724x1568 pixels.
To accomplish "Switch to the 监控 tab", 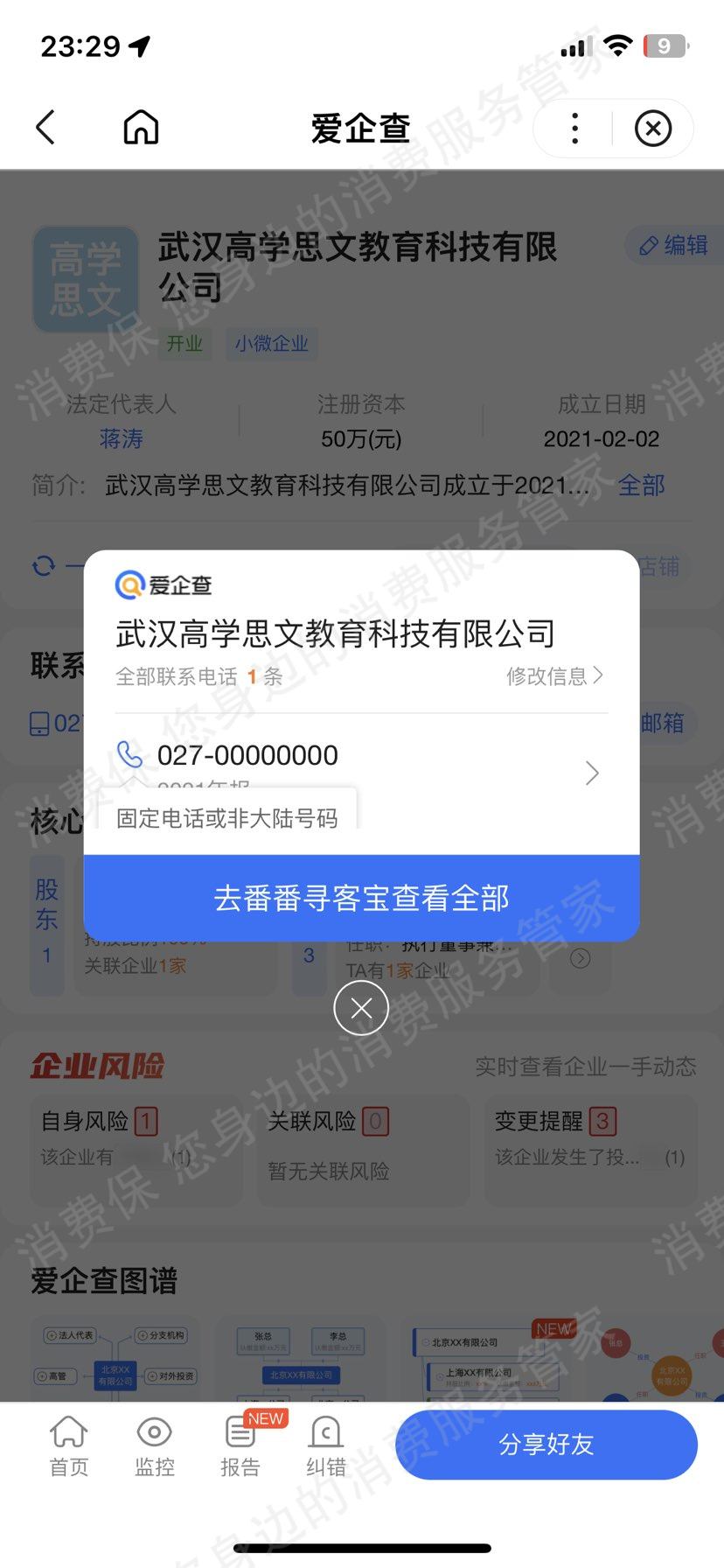I will 155,1447.
